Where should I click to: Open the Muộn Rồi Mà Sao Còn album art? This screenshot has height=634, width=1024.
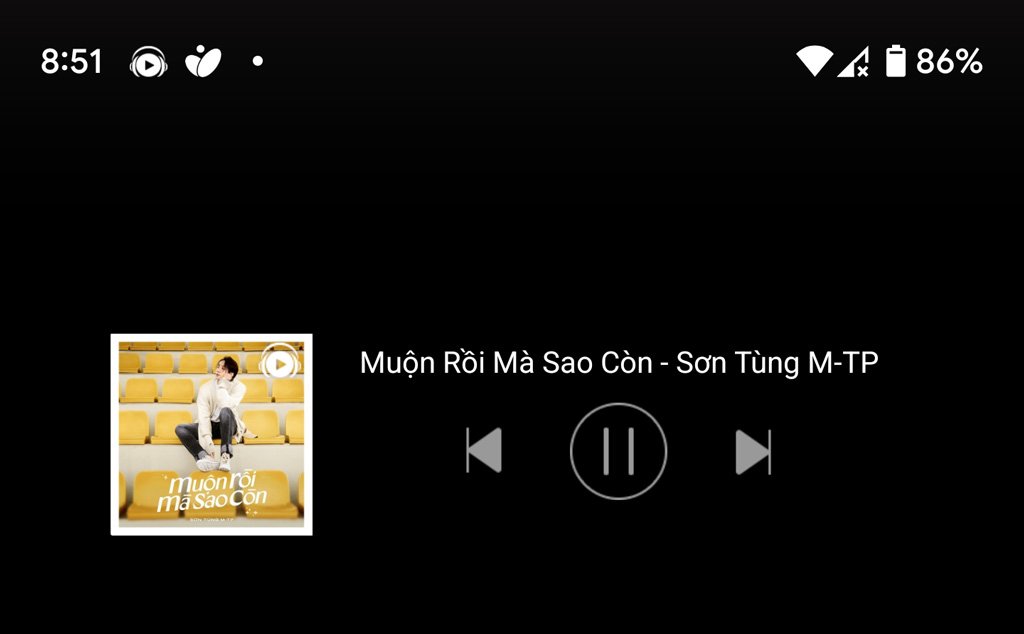click(211, 435)
